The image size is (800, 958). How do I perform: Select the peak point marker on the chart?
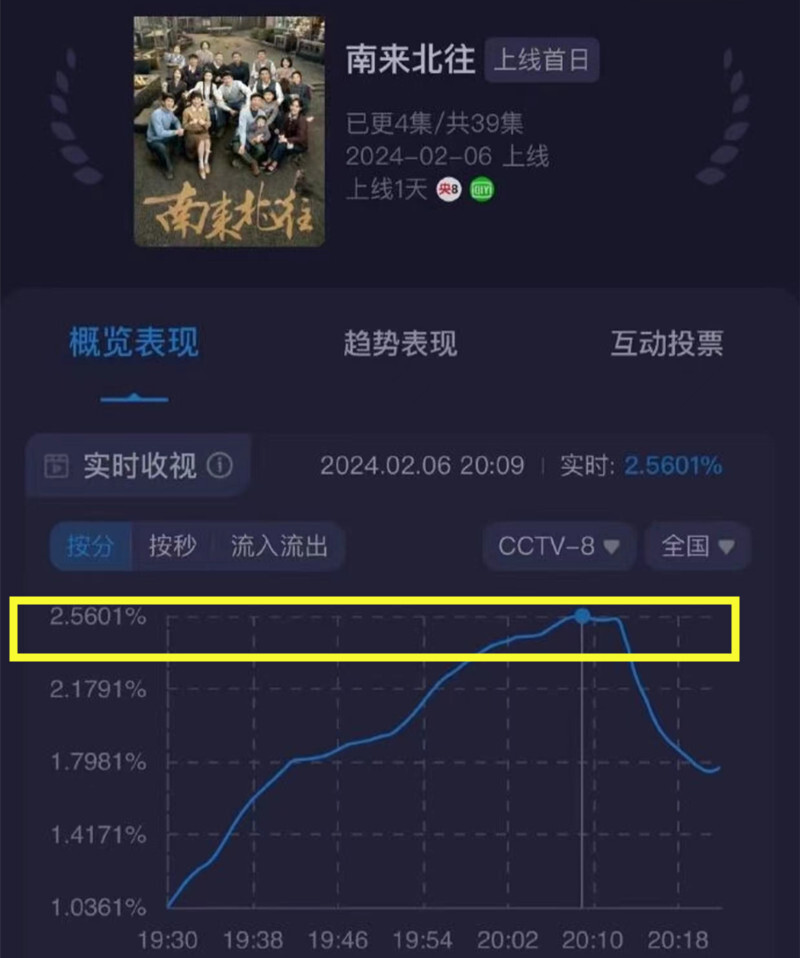pos(583,617)
